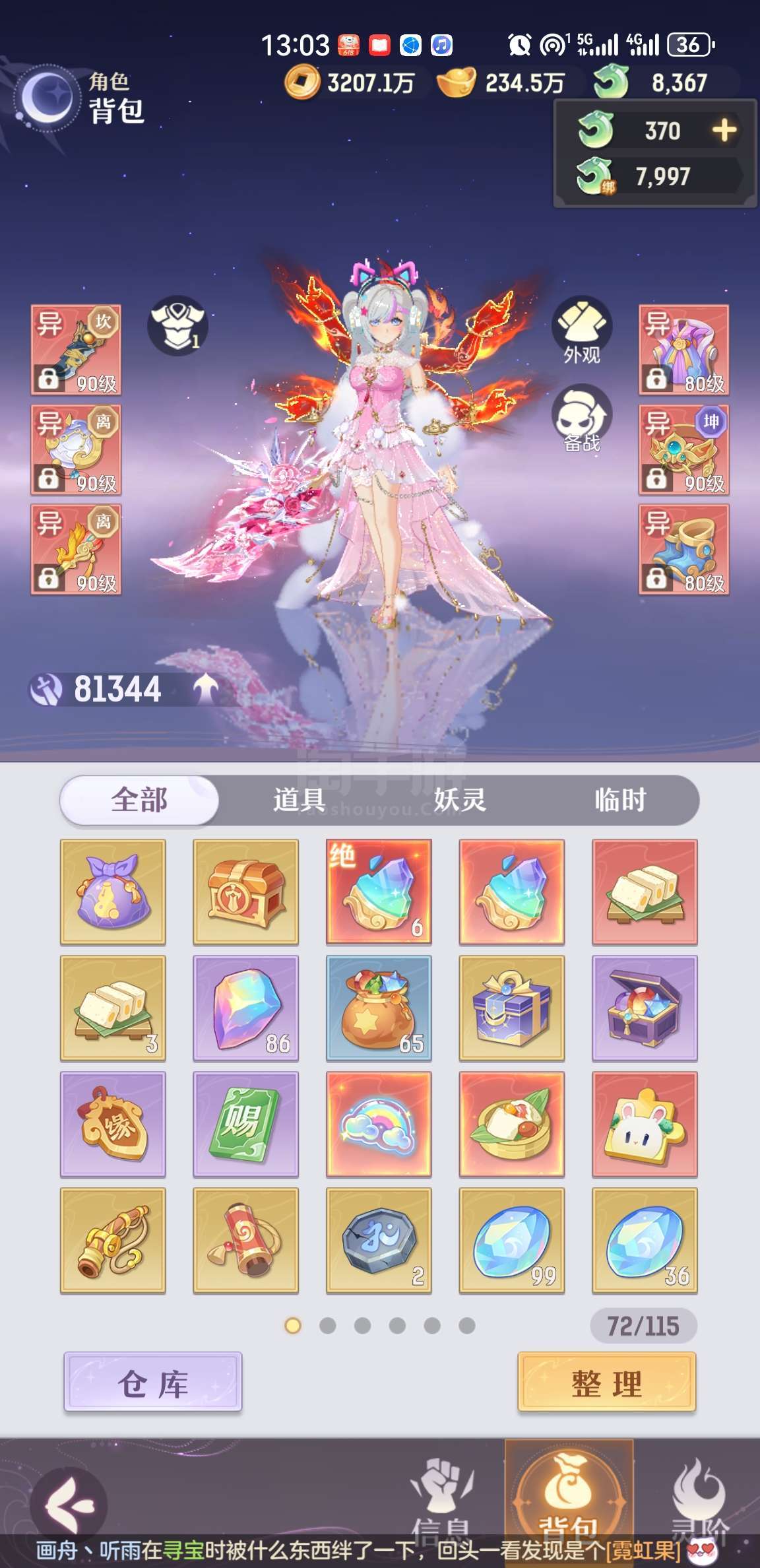Viewport: 760px width, 1568px height.
Task: Tap the plus to add jade currency
Action: click(x=724, y=130)
